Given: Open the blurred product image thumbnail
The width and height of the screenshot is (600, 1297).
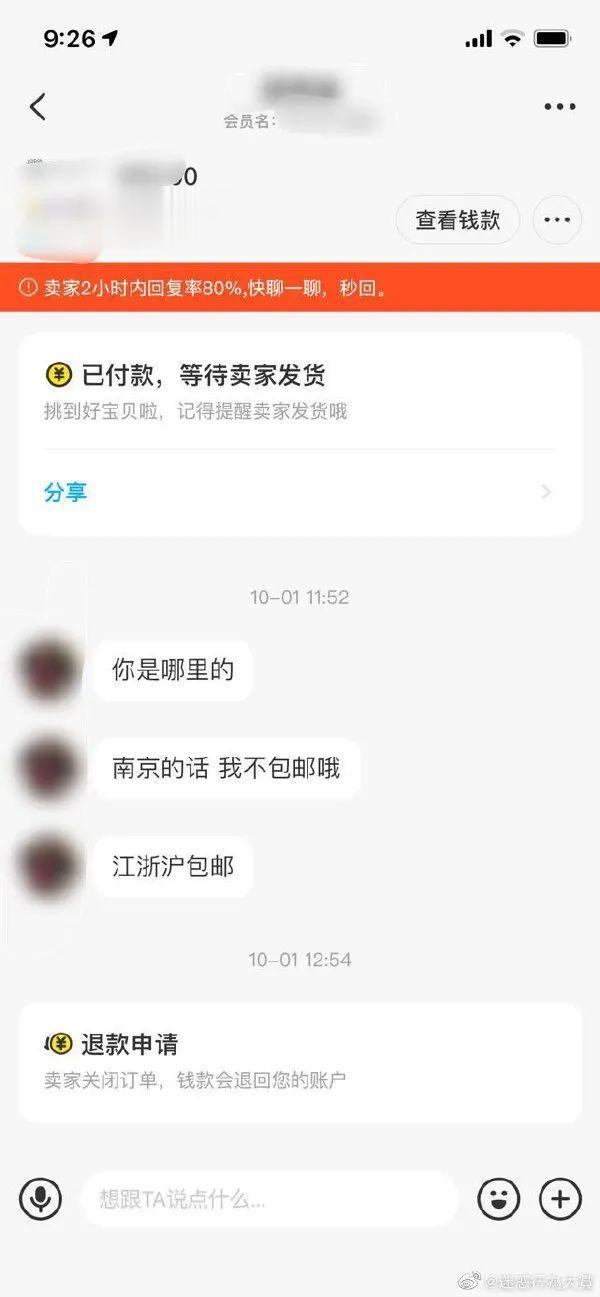Looking at the screenshot, I should (60, 210).
